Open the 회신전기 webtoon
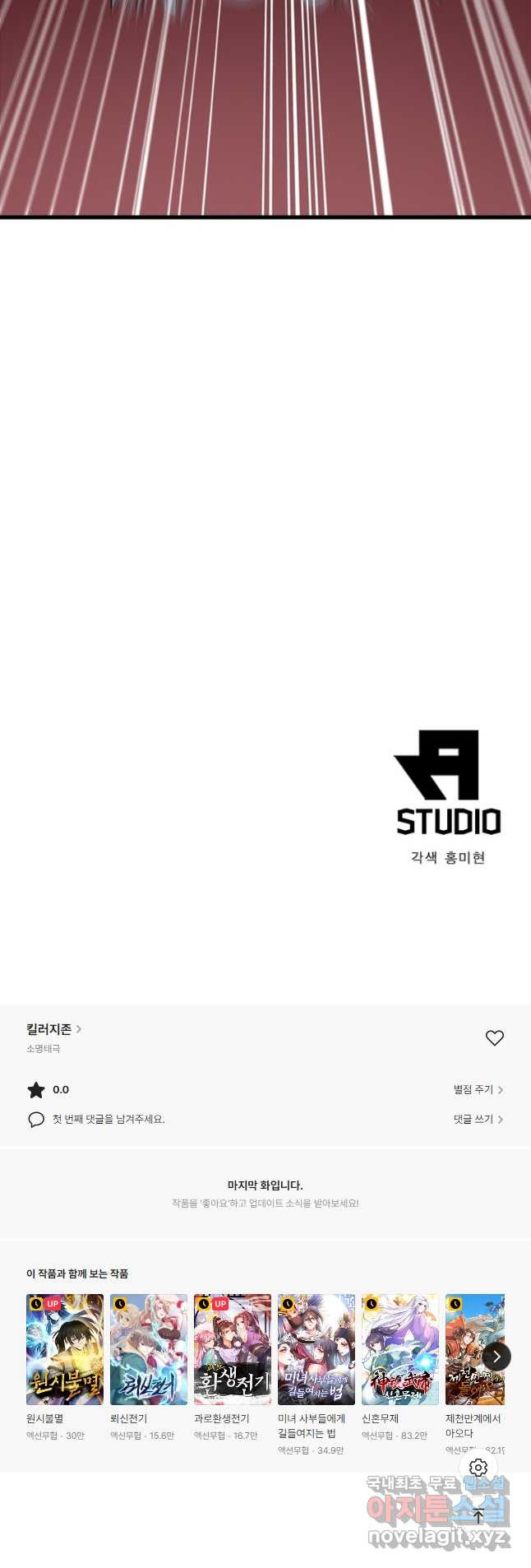The width and height of the screenshot is (531, 1568). (x=149, y=1349)
